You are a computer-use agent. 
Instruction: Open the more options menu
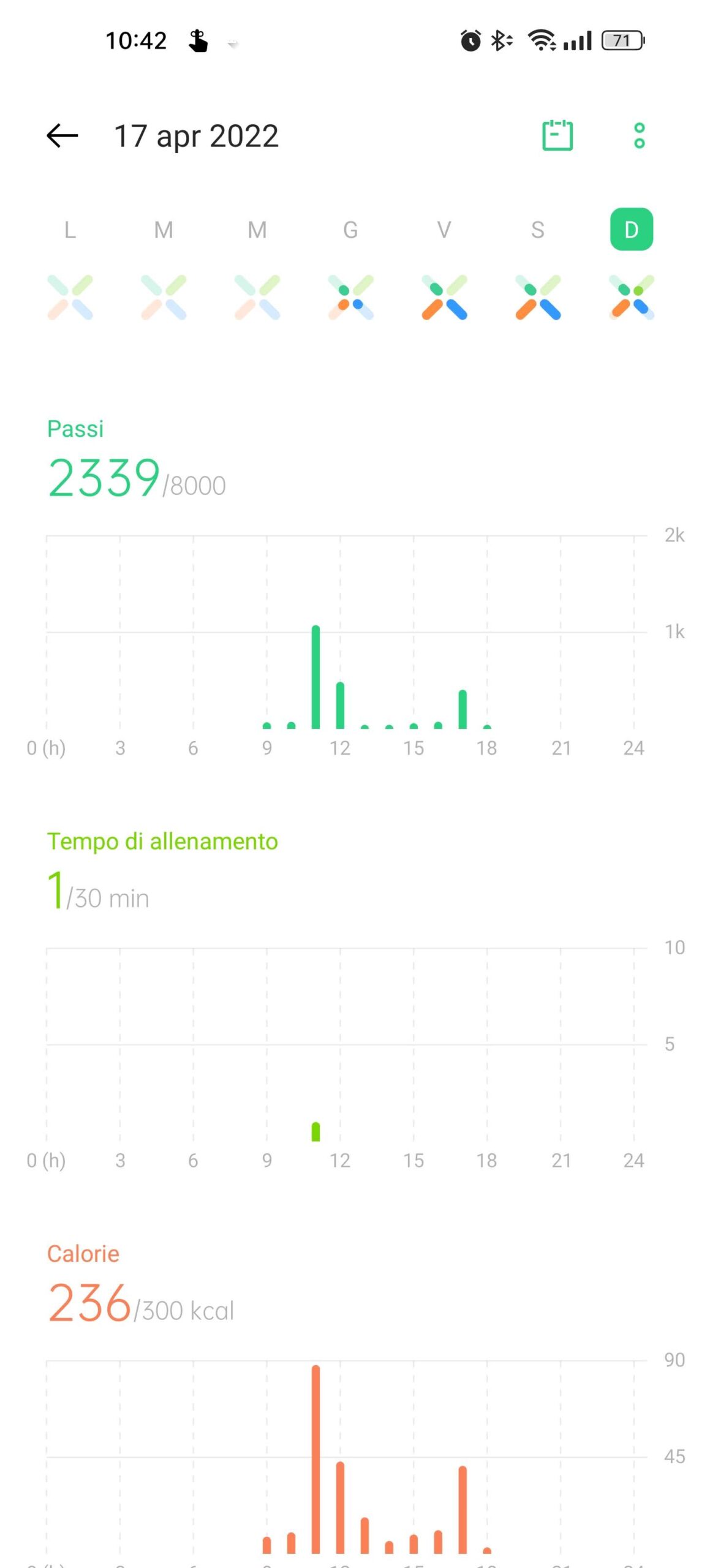[639, 135]
